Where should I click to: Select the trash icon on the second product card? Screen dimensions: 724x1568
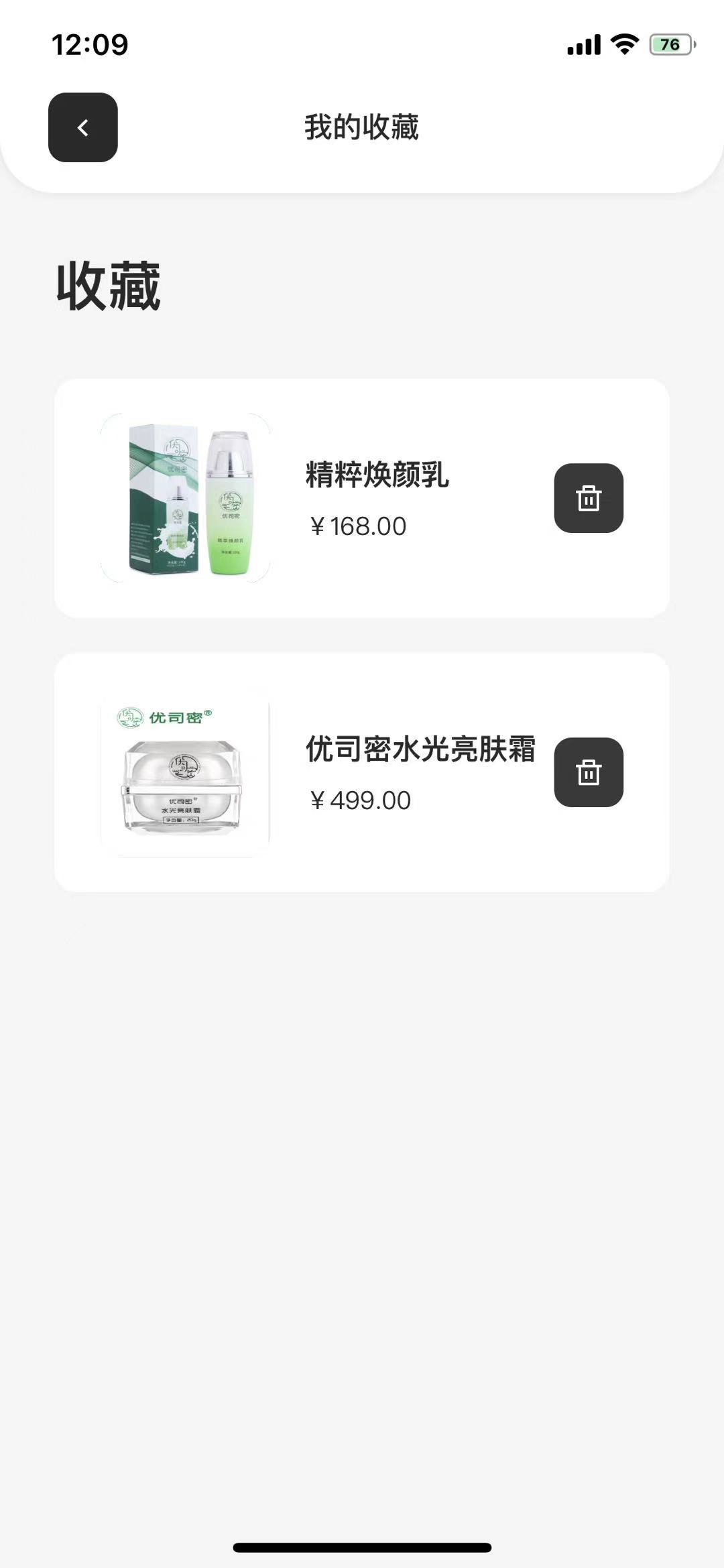588,772
